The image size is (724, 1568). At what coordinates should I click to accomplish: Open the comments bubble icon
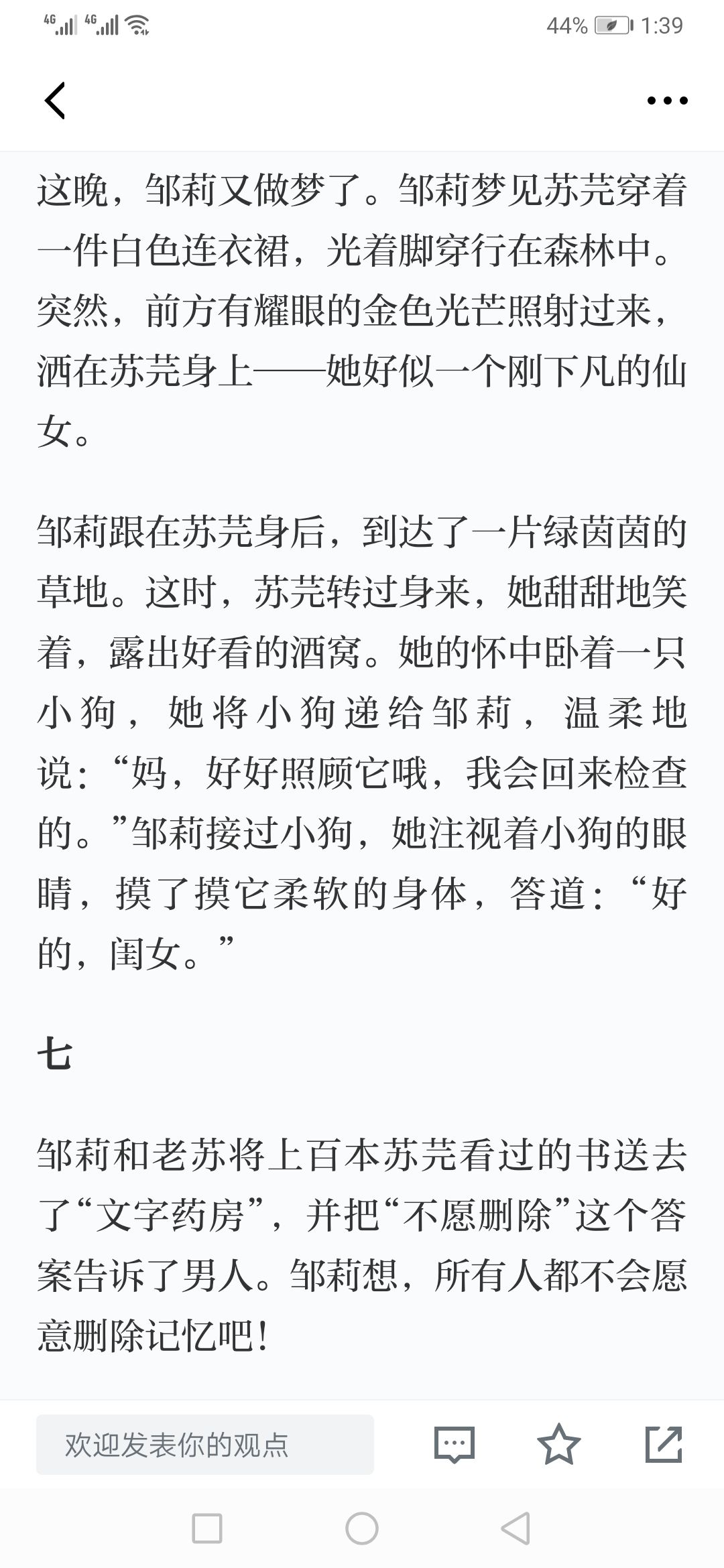[455, 1445]
